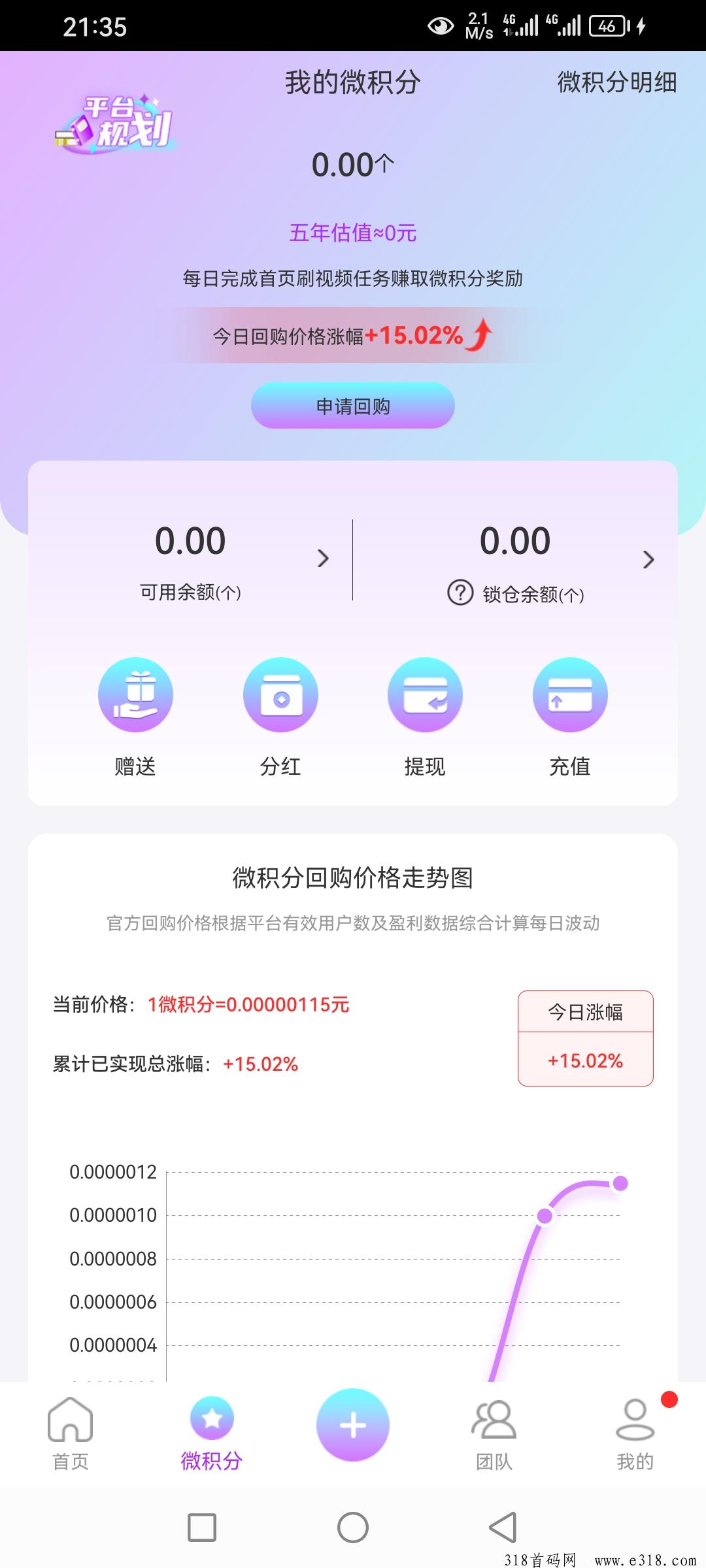Expand the 可用余额 chevron

click(323, 559)
